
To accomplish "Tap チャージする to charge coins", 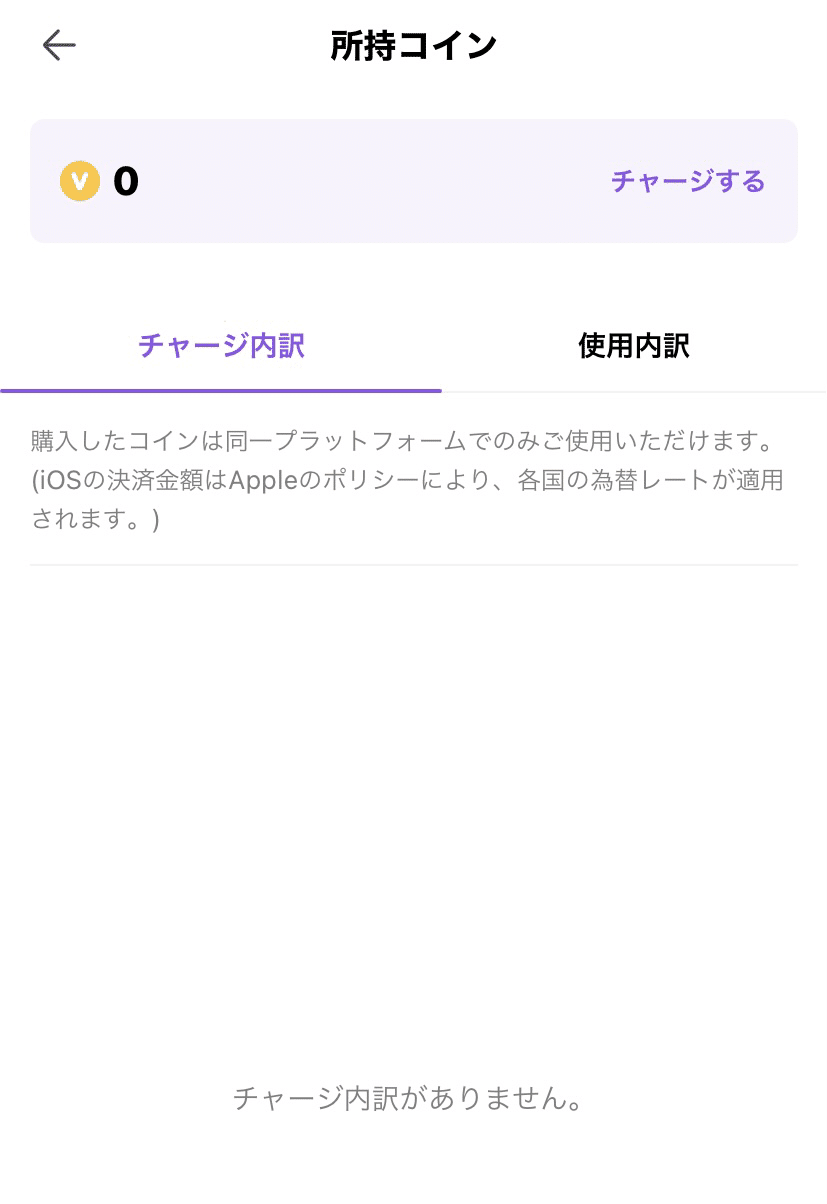I will (687, 181).
